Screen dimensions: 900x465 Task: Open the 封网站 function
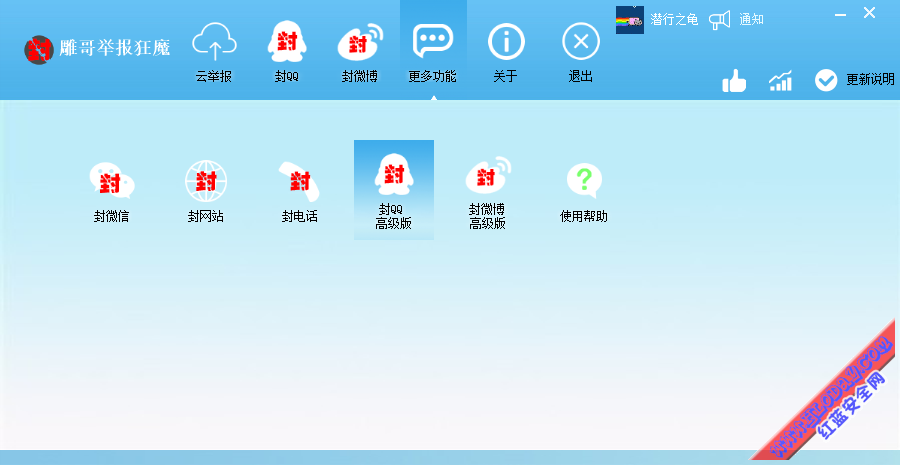205,192
